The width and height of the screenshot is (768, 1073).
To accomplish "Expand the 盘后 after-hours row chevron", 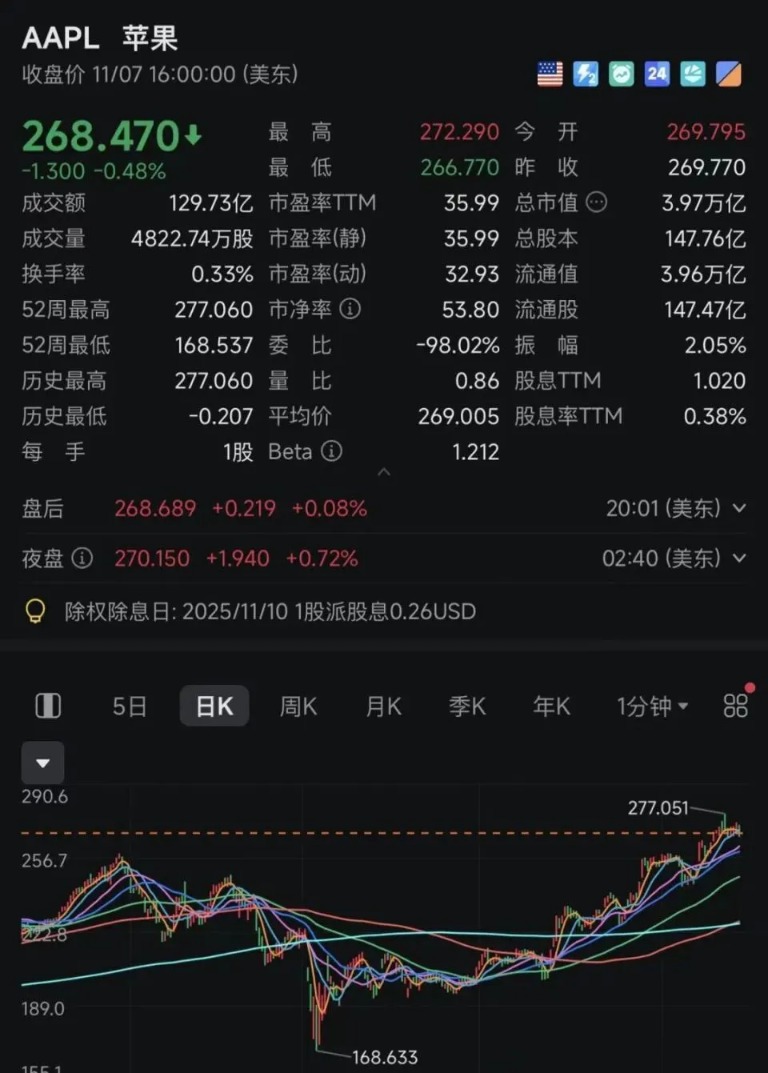I will (x=738, y=508).
